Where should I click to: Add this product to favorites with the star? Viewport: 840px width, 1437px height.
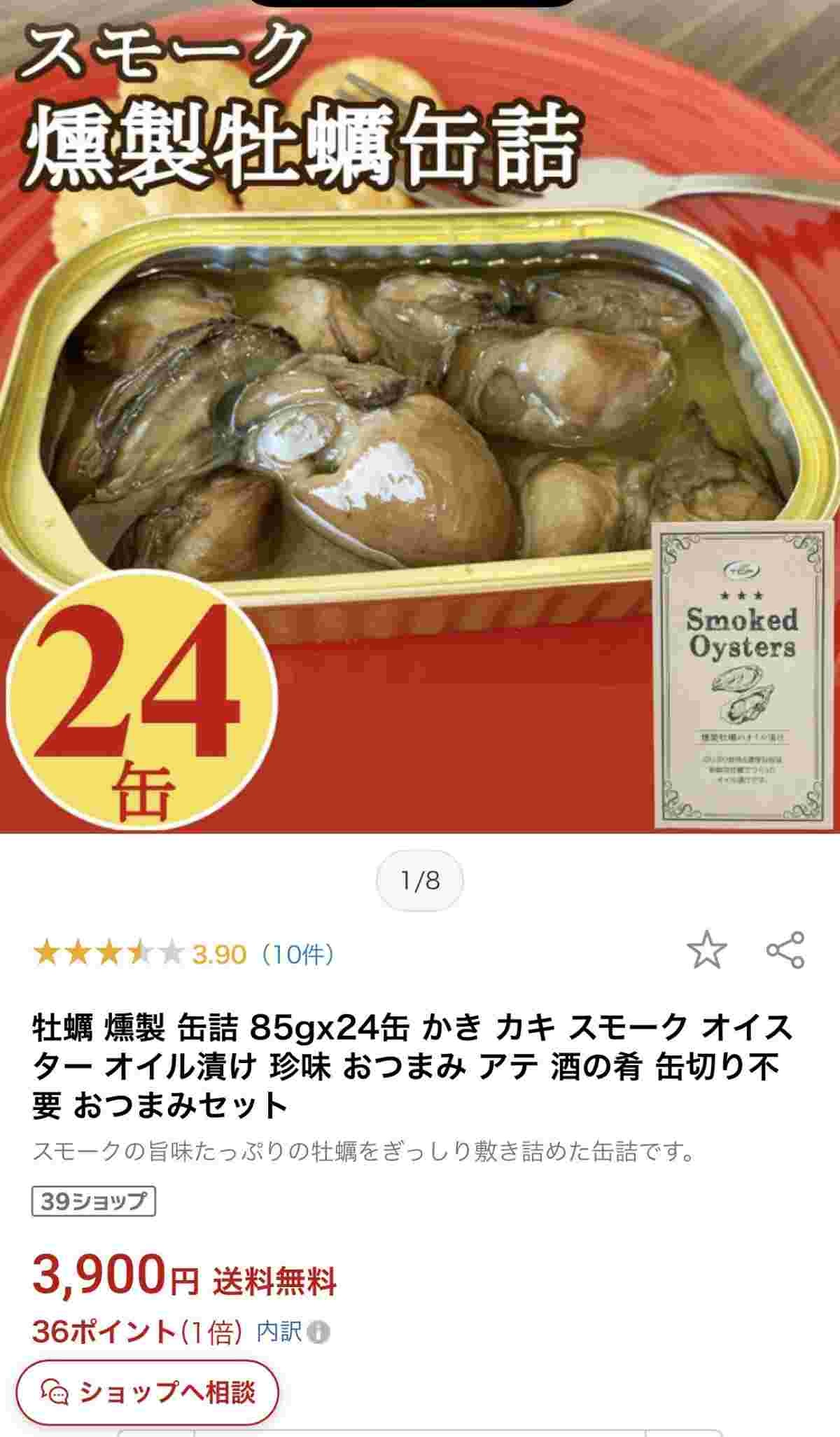click(706, 950)
